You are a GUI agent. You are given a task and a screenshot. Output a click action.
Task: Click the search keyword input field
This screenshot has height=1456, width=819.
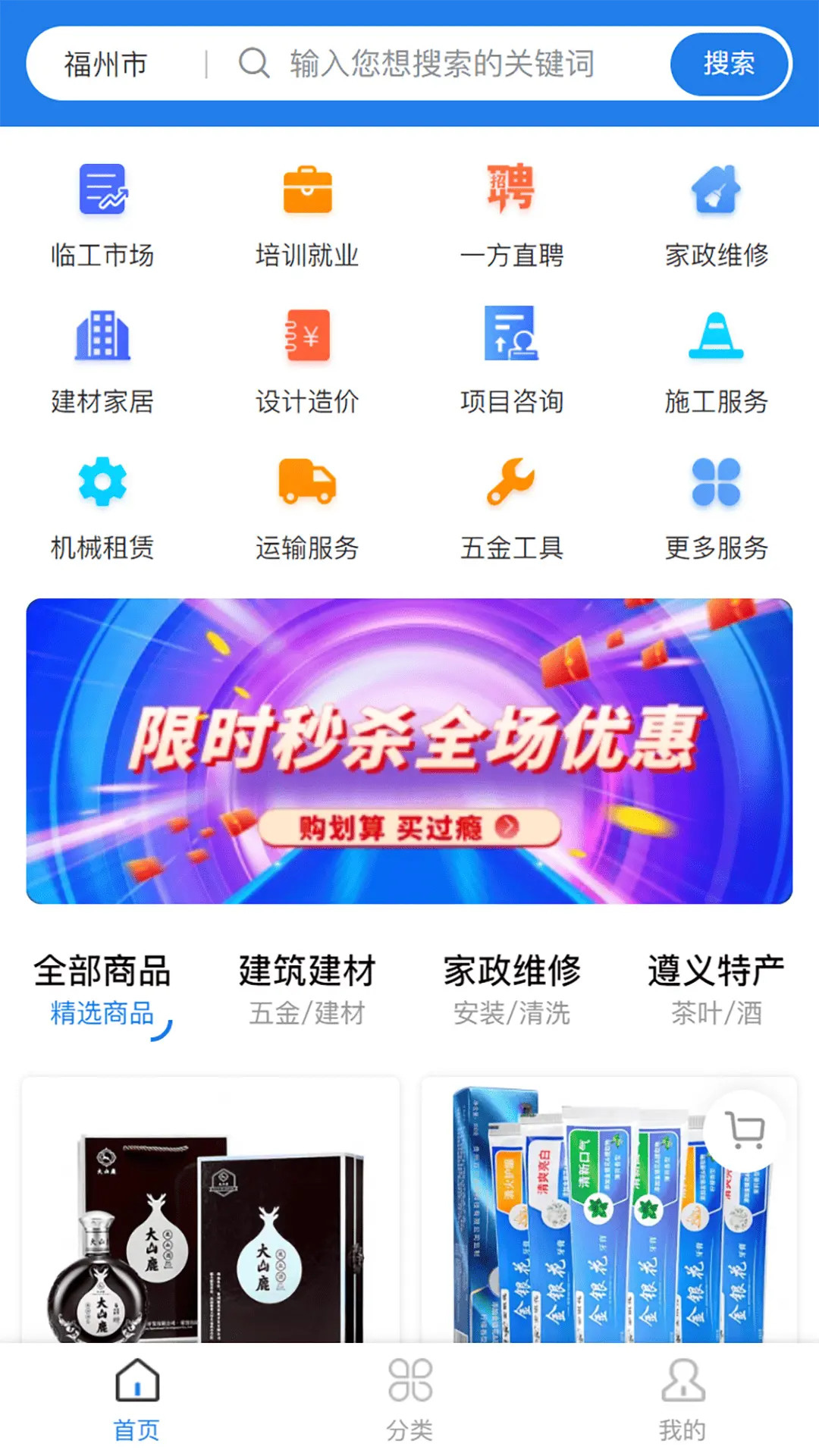coord(440,64)
